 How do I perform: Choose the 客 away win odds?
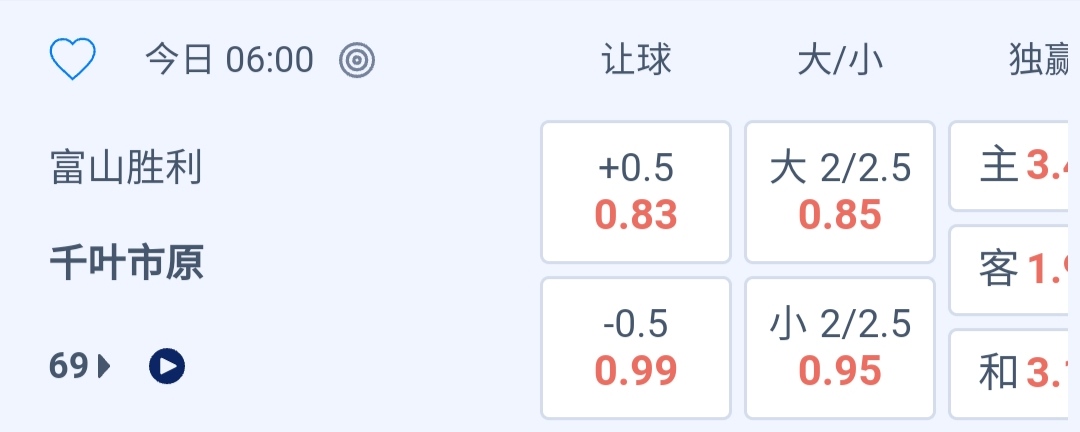[x=1012, y=270]
